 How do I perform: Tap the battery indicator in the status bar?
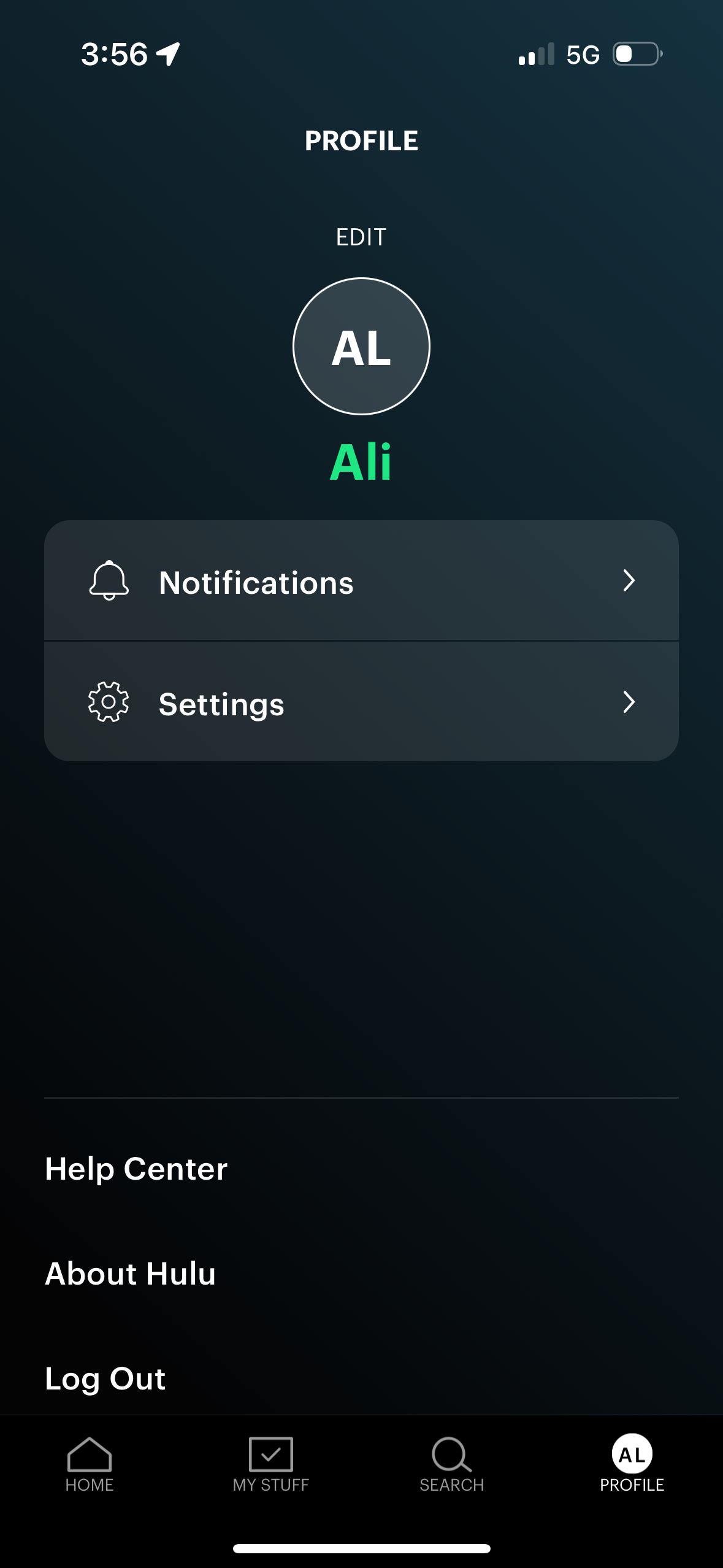634,54
